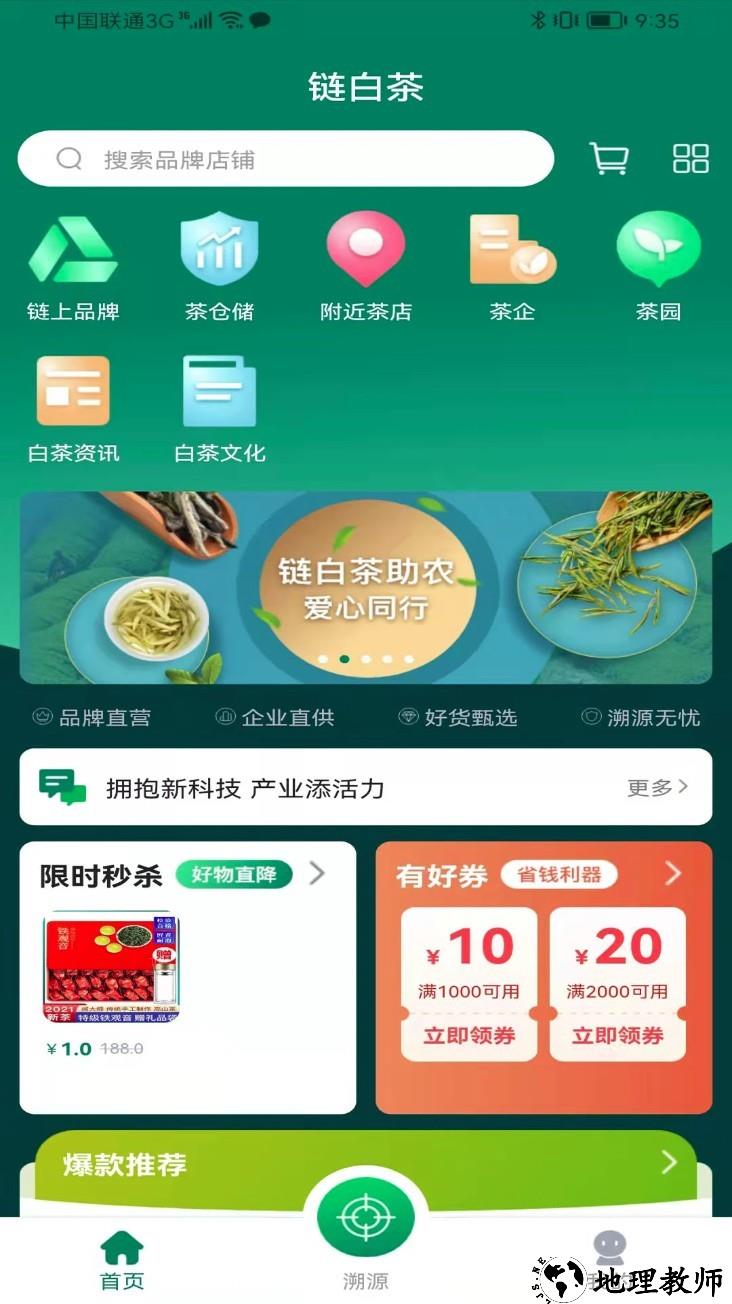732x1304 pixels.
Task: Tap the grid categories icon beside the cart
Action: pyautogui.click(x=691, y=158)
